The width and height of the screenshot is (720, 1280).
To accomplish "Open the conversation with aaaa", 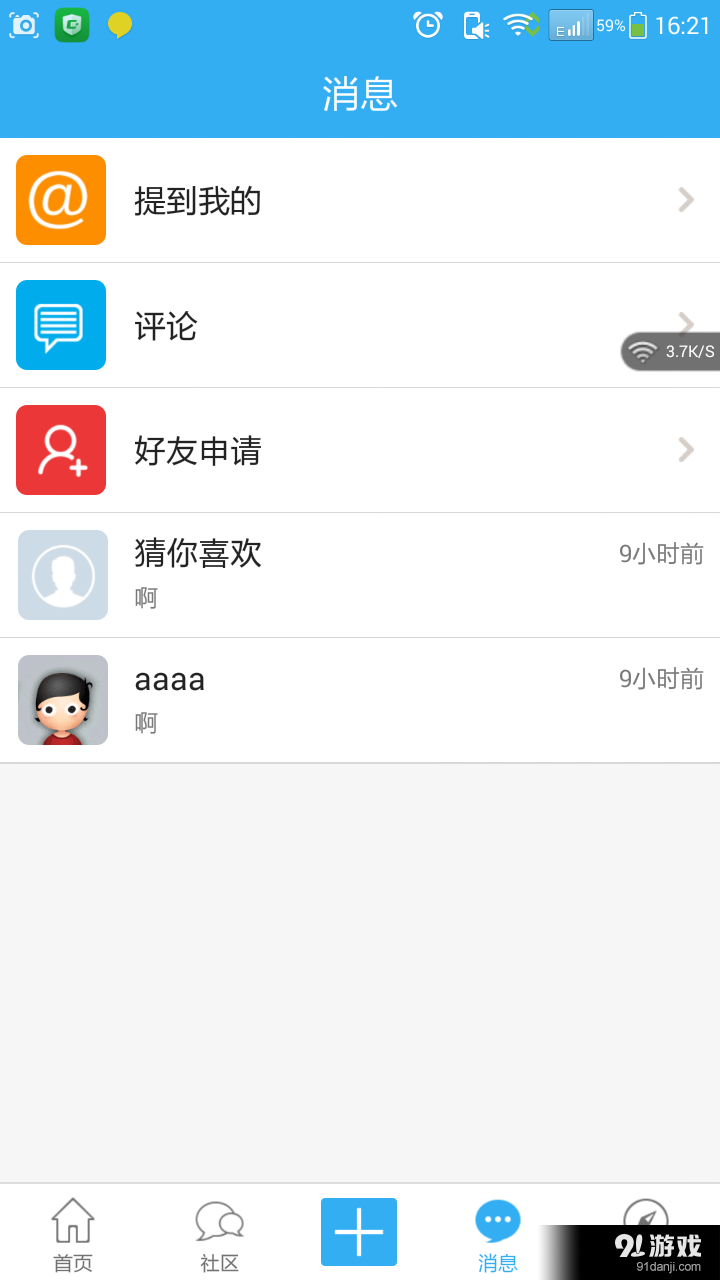I will [x=360, y=700].
